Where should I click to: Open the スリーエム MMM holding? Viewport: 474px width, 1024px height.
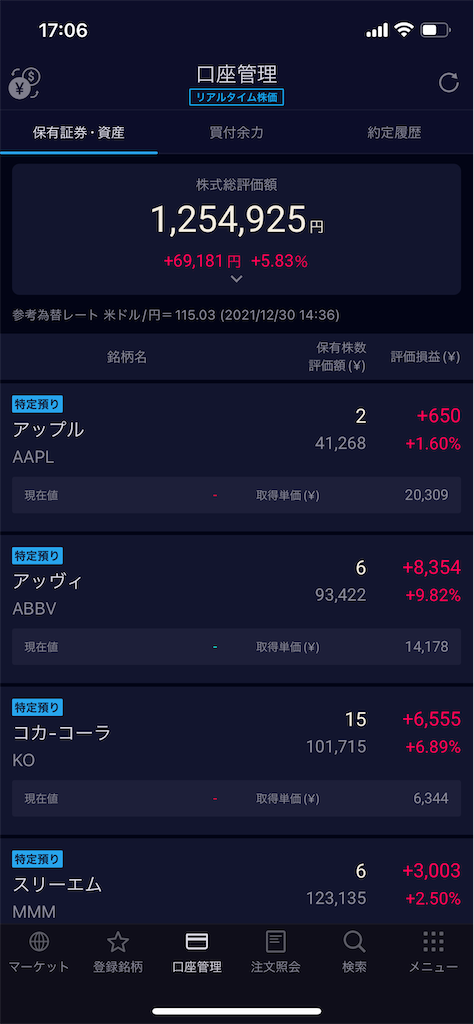[237, 882]
